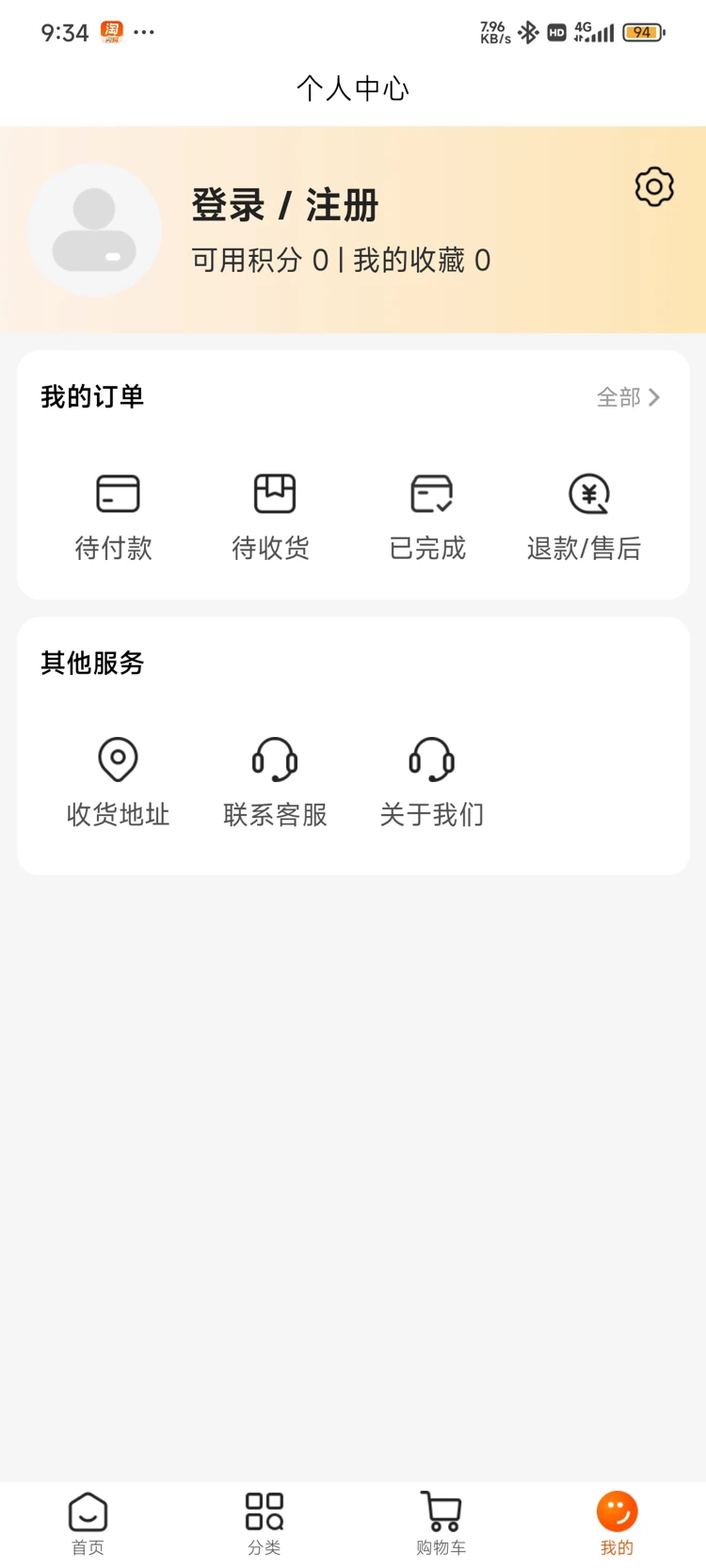This screenshot has height=1568, width=706.
Task: Open the 待收货 awaiting delivery orders icon
Action: (271, 512)
